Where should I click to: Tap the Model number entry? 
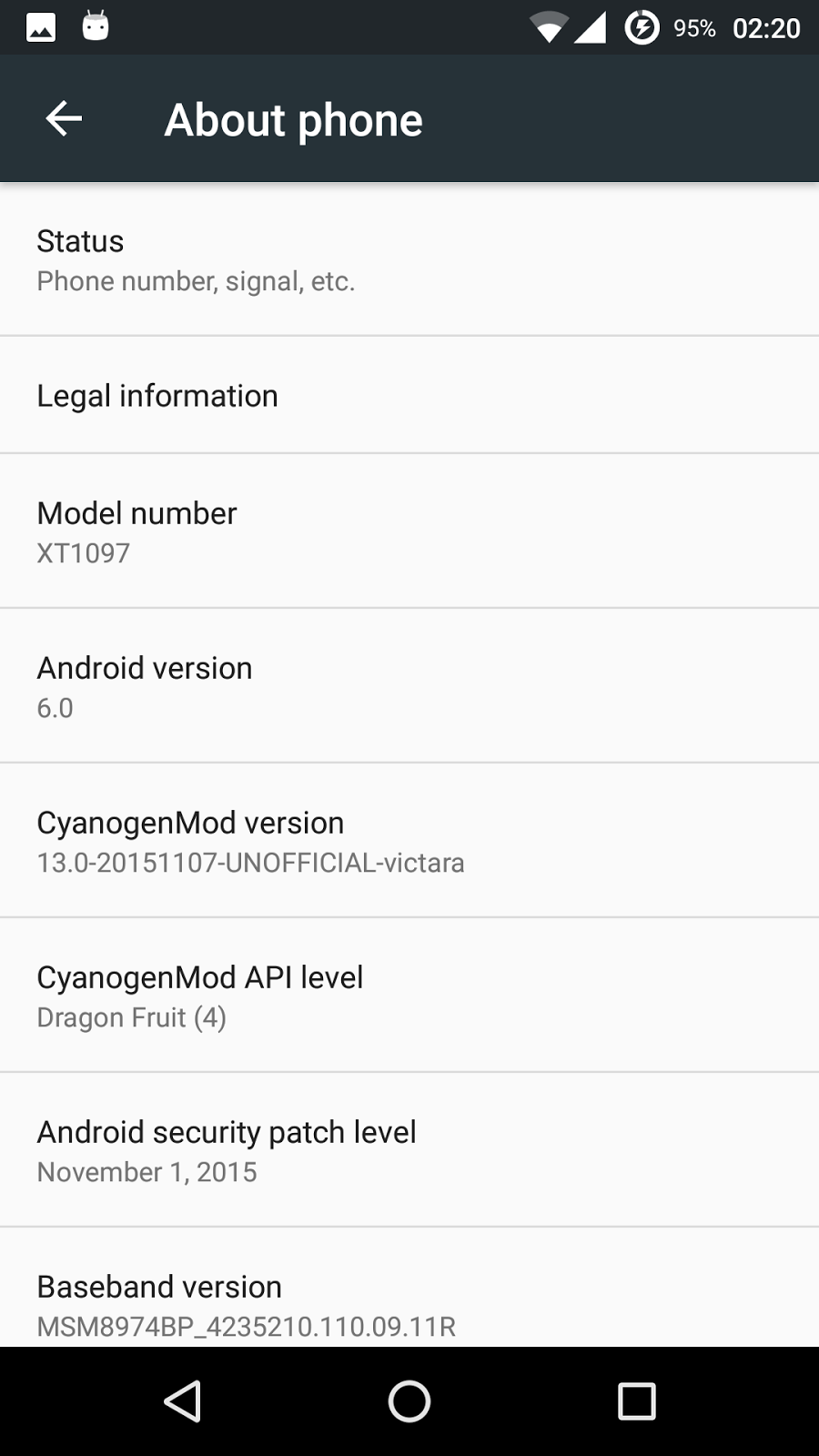409,531
